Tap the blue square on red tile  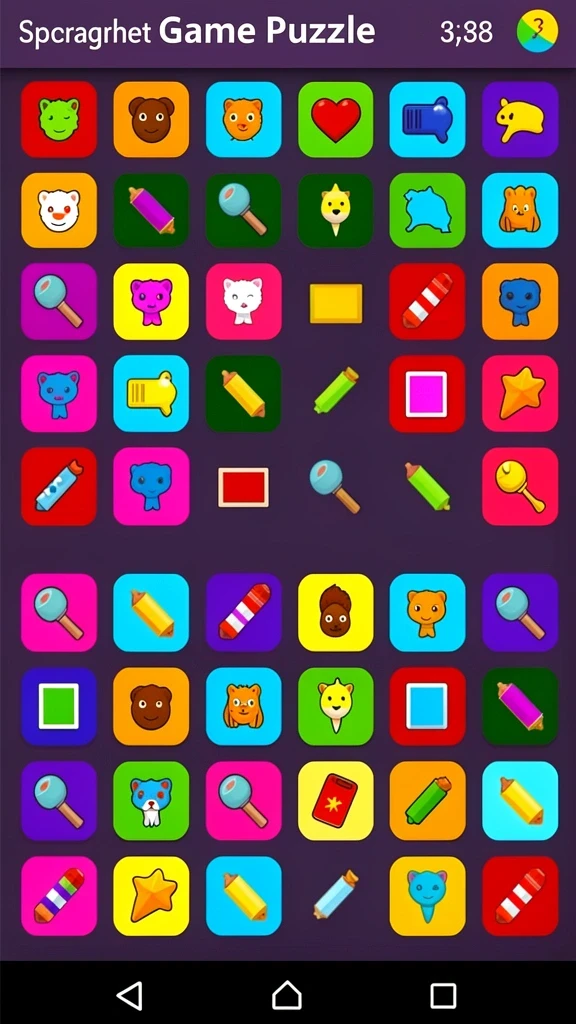click(x=427, y=706)
